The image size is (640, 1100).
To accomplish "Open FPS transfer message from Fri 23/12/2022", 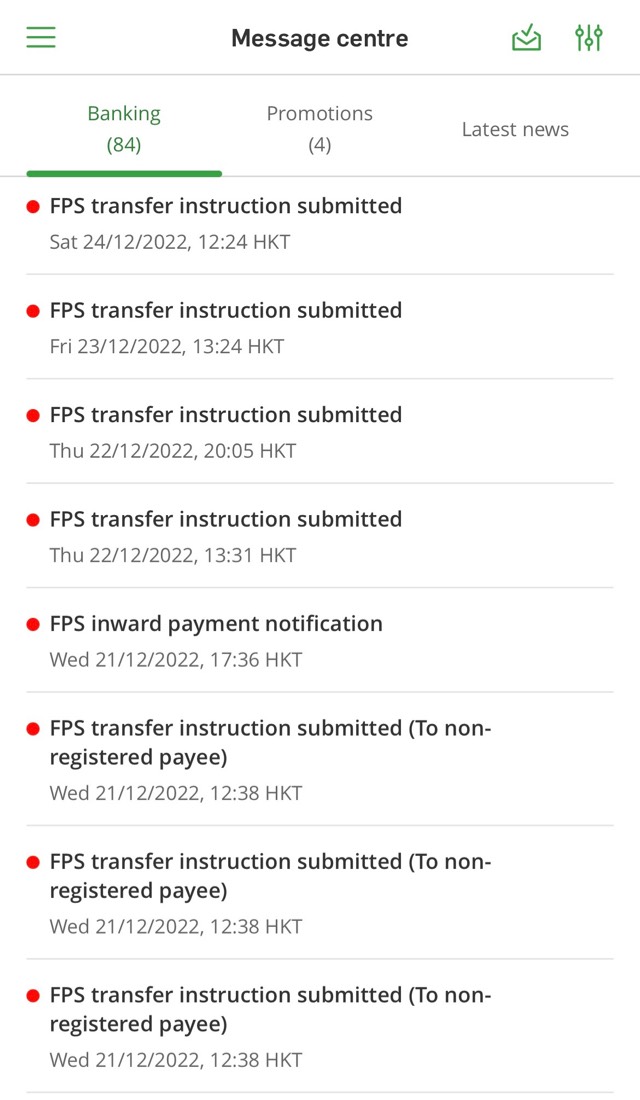I will 320,328.
